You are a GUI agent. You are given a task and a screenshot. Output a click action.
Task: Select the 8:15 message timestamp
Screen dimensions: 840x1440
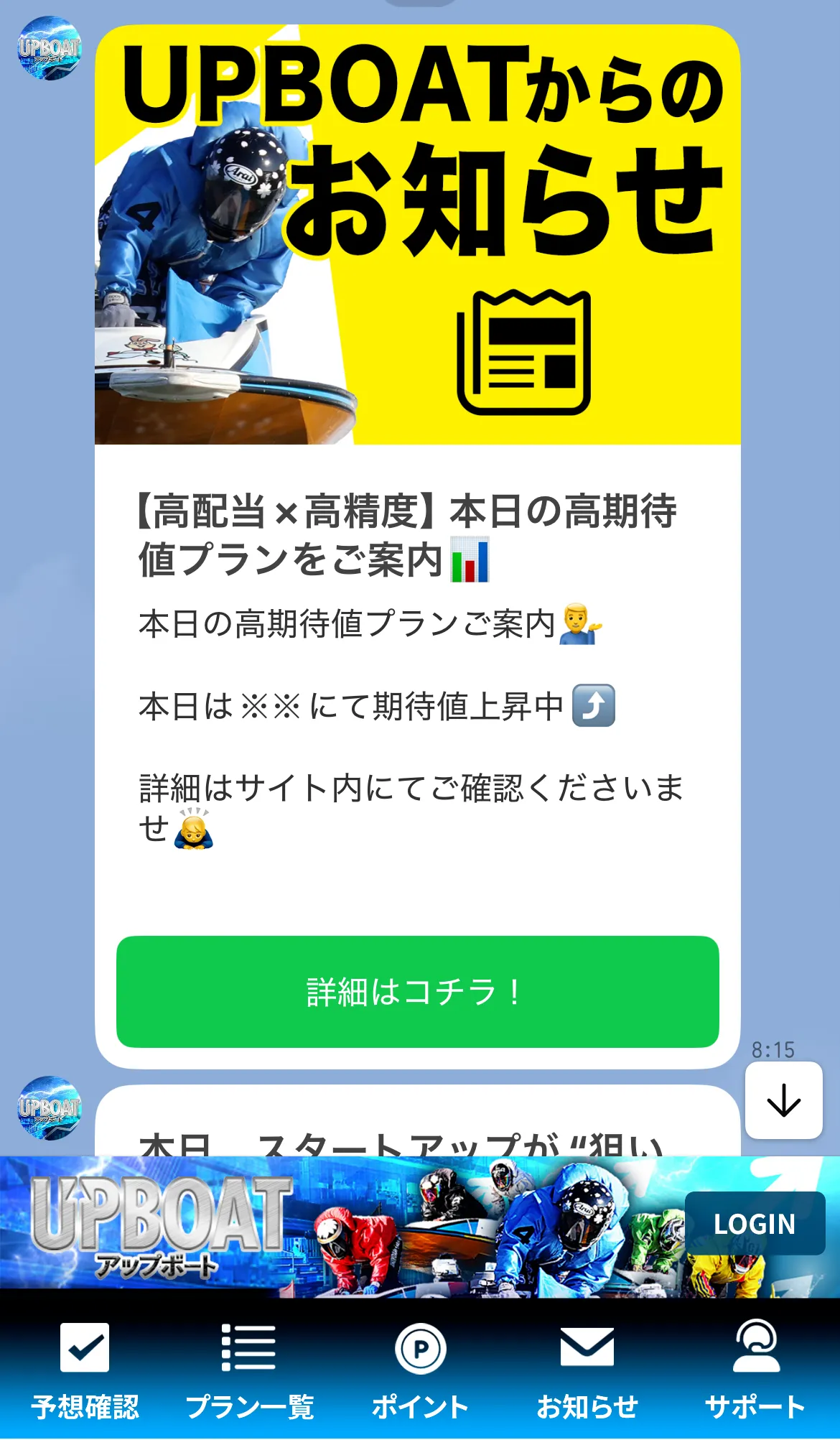(x=773, y=1049)
